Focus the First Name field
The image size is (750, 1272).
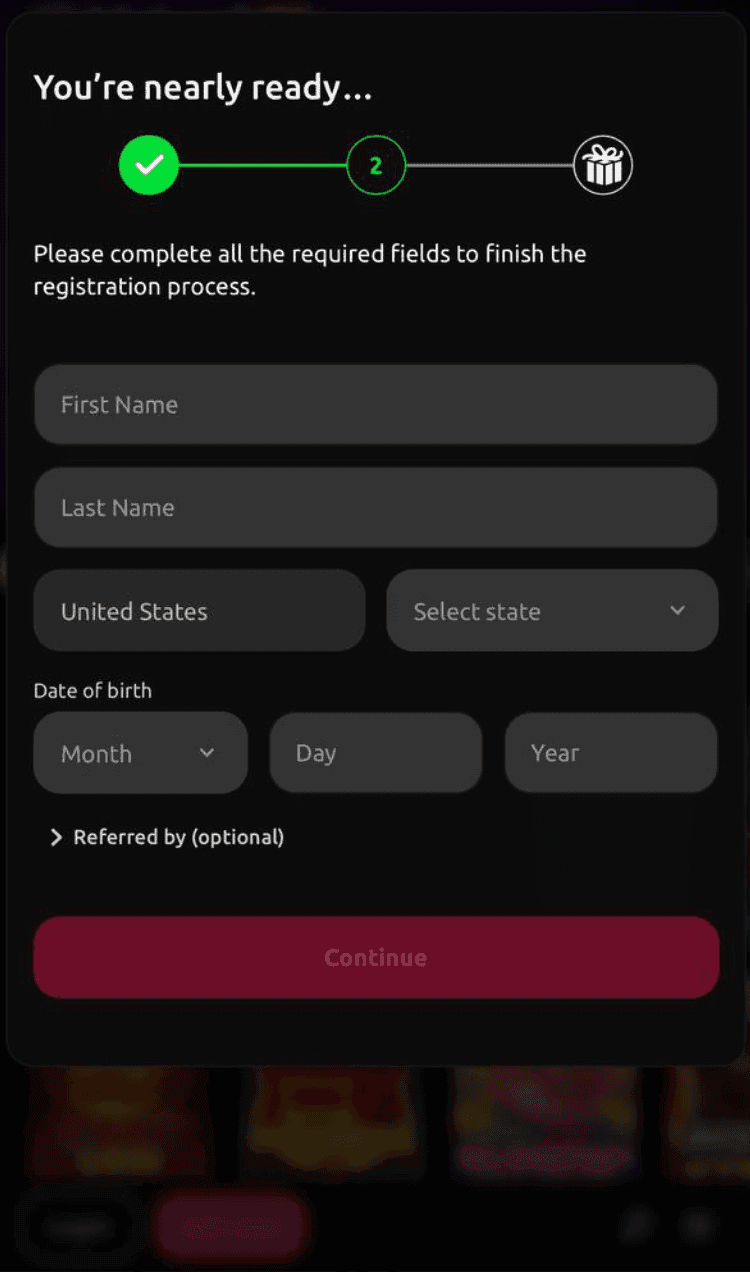tap(375, 404)
